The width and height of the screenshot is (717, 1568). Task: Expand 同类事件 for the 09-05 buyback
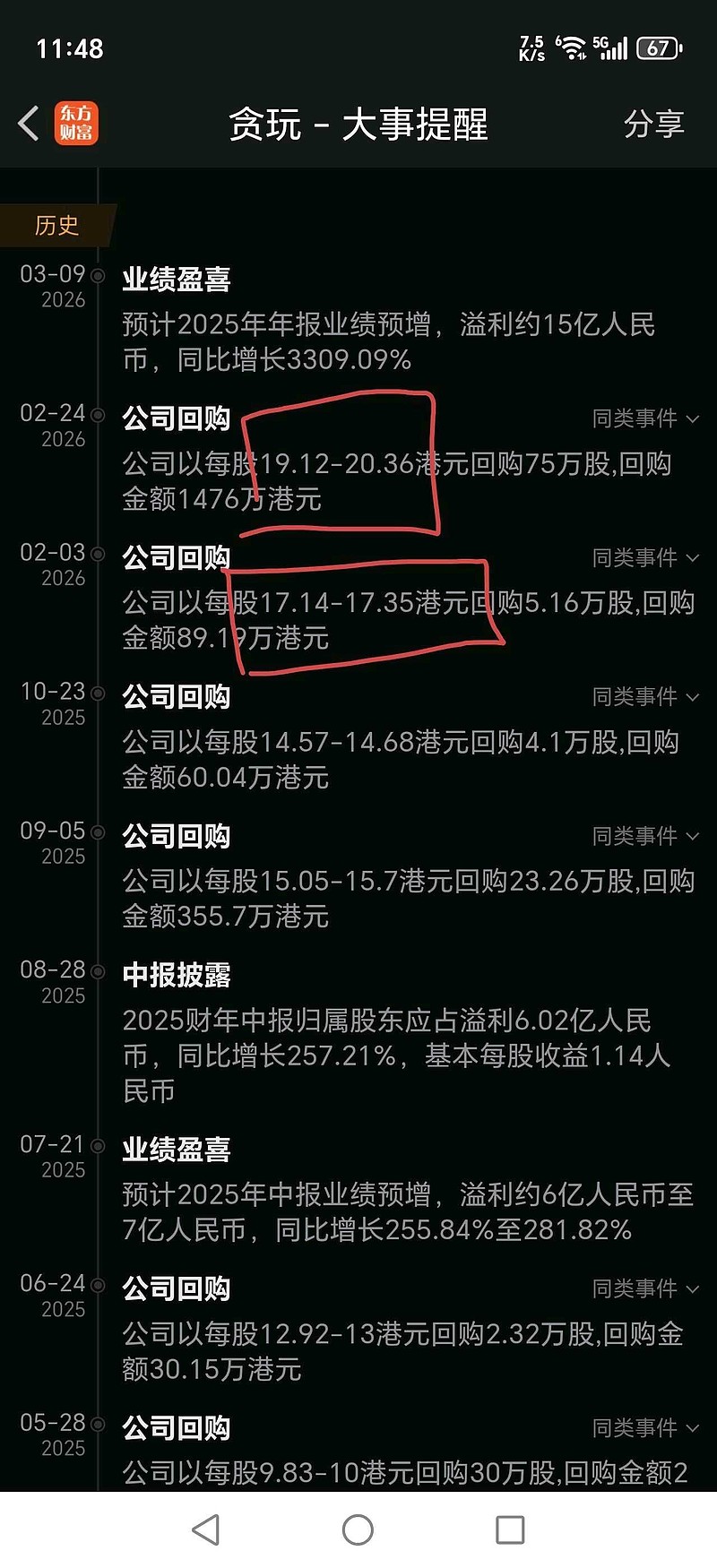(643, 835)
